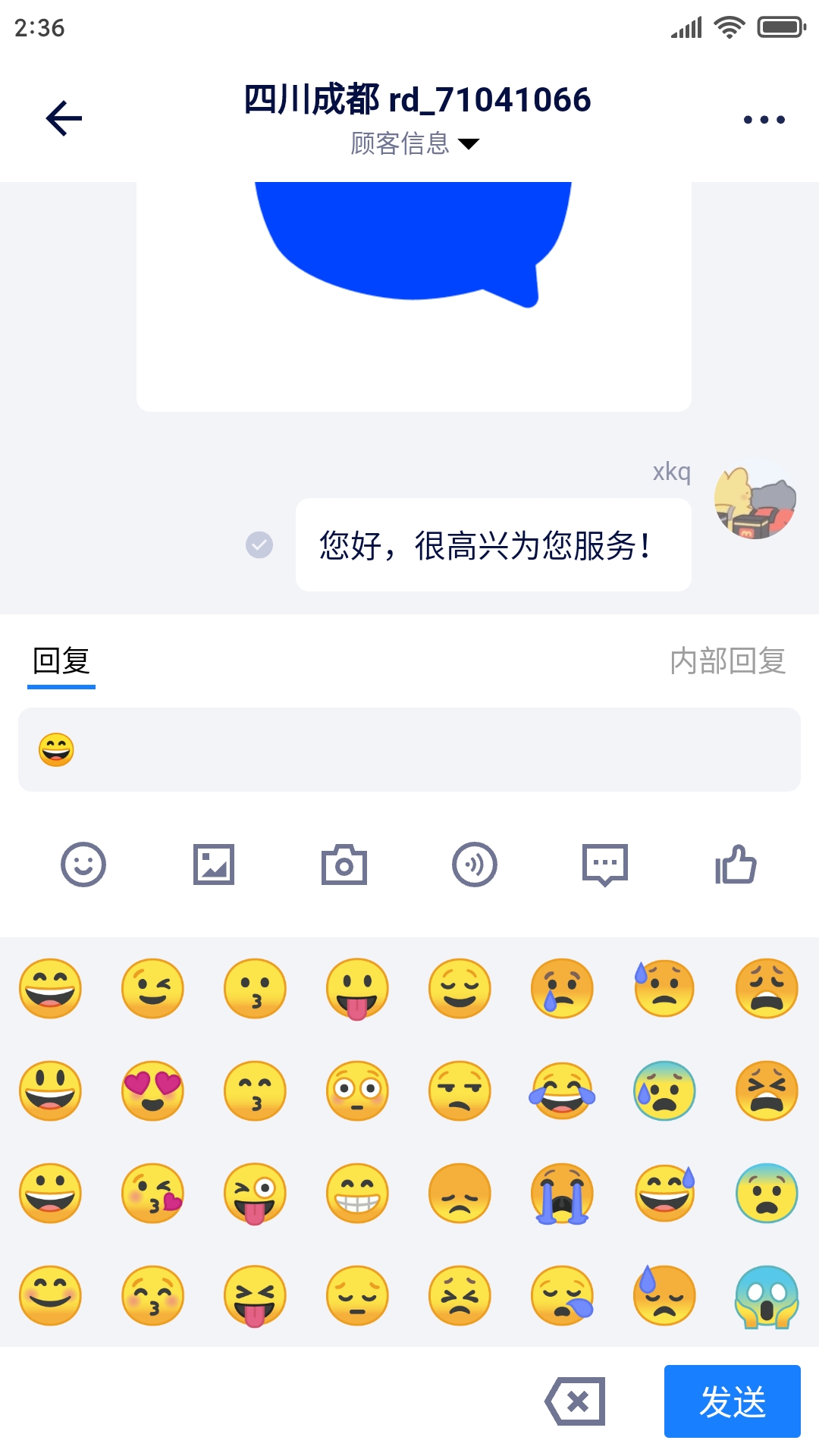
Task: Click inside the message input field
Action: [409, 749]
